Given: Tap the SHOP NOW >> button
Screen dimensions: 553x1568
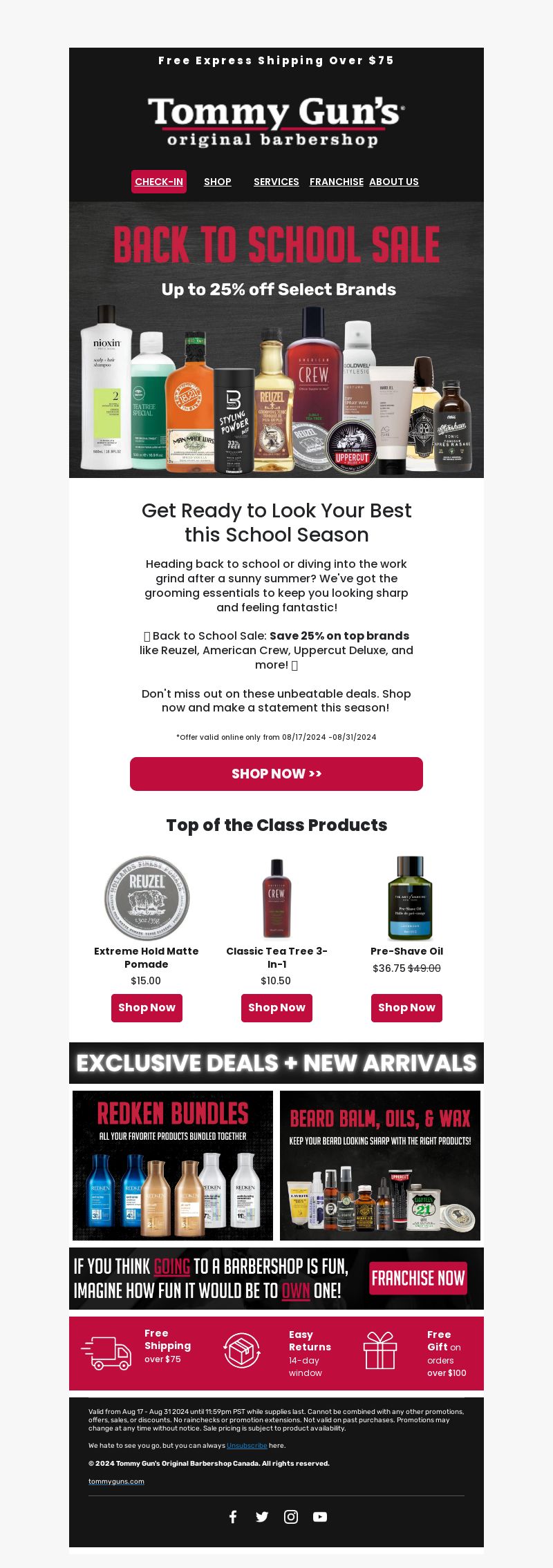Looking at the screenshot, I should (x=276, y=774).
